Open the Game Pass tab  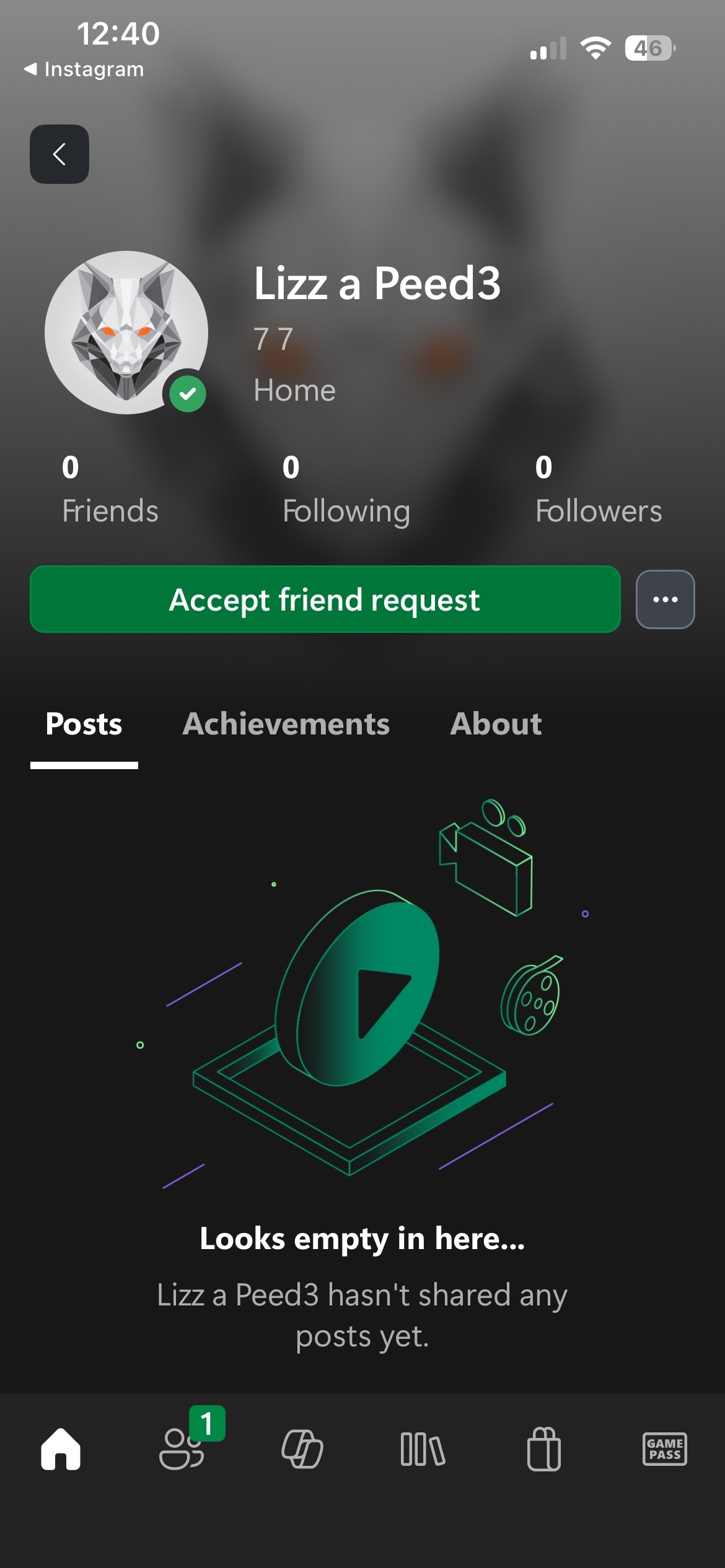tap(664, 1449)
